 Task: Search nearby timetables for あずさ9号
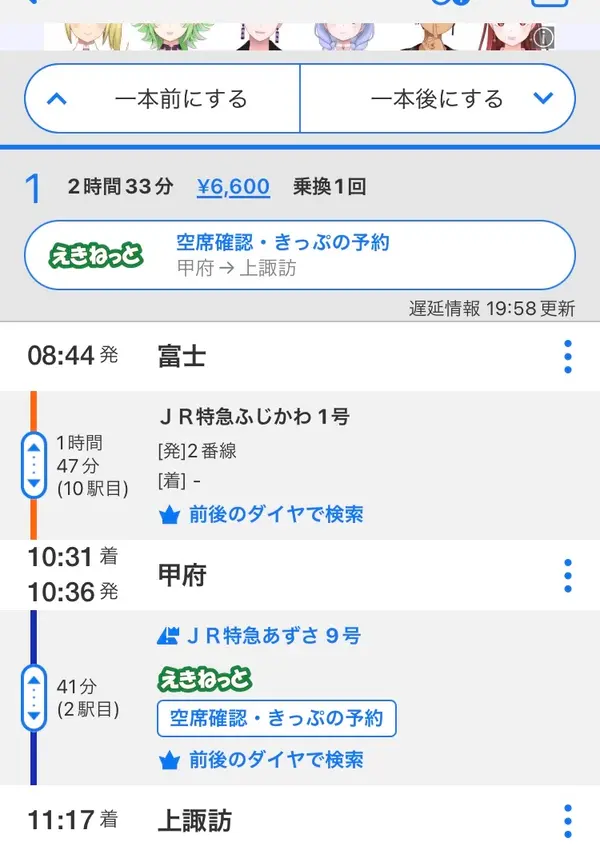tap(262, 760)
